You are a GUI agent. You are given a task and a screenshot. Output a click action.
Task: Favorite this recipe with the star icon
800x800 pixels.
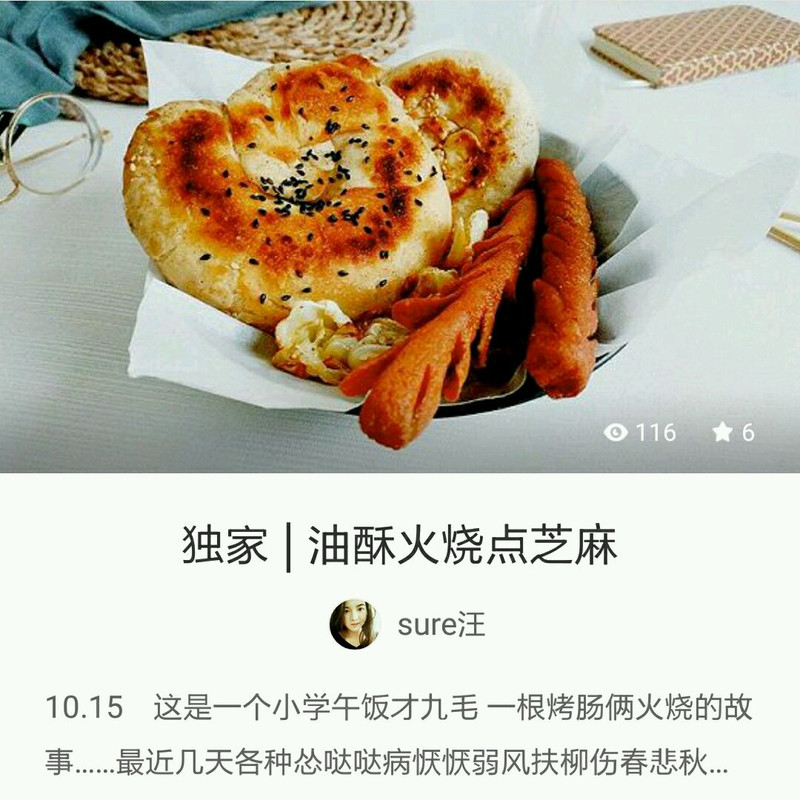(722, 432)
